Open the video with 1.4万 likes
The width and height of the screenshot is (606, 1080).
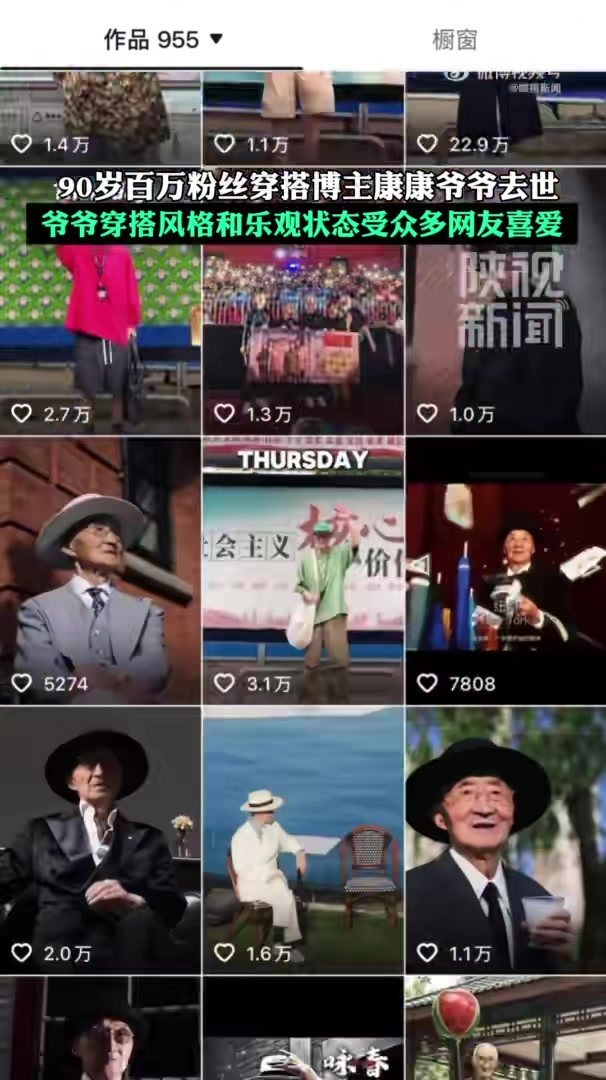pyautogui.click(x=101, y=117)
